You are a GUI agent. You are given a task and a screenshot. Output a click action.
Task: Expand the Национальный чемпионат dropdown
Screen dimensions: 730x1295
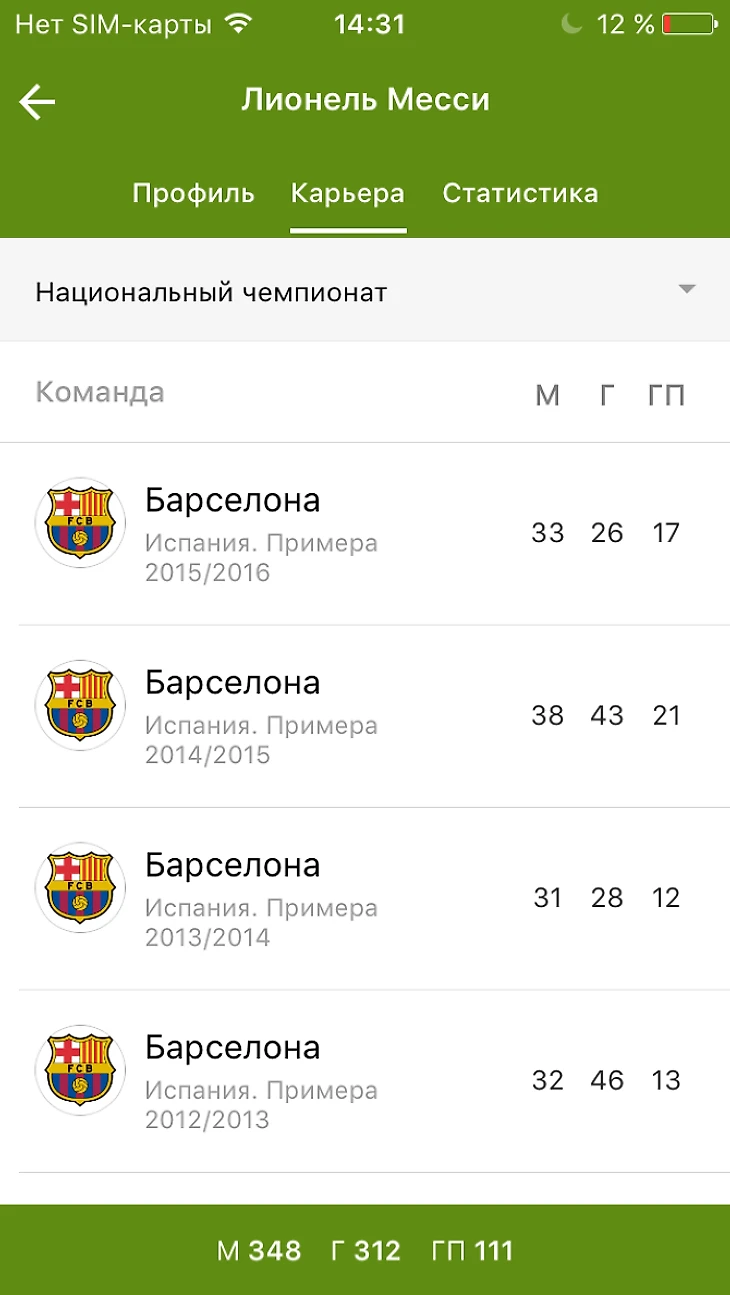(x=365, y=292)
